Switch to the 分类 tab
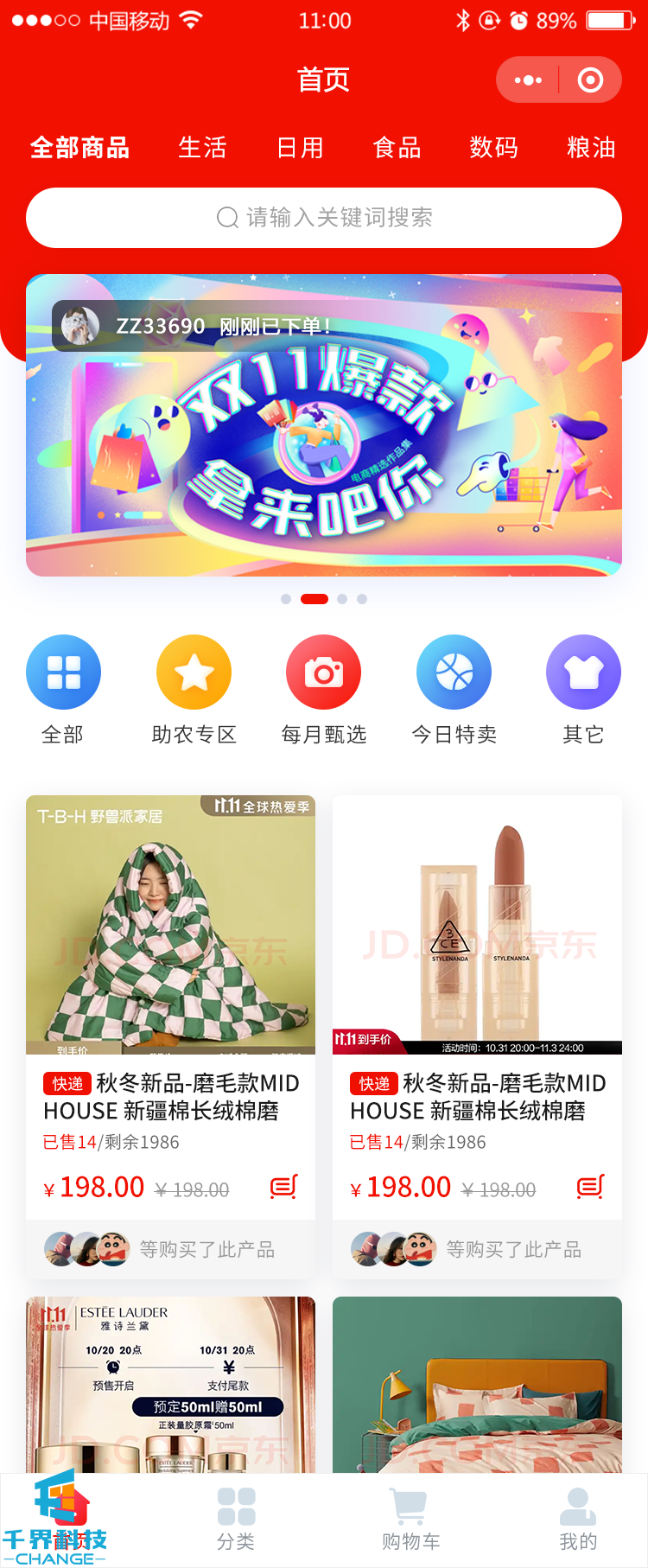This screenshot has width=648, height=1568. [x=236, y=1519]
